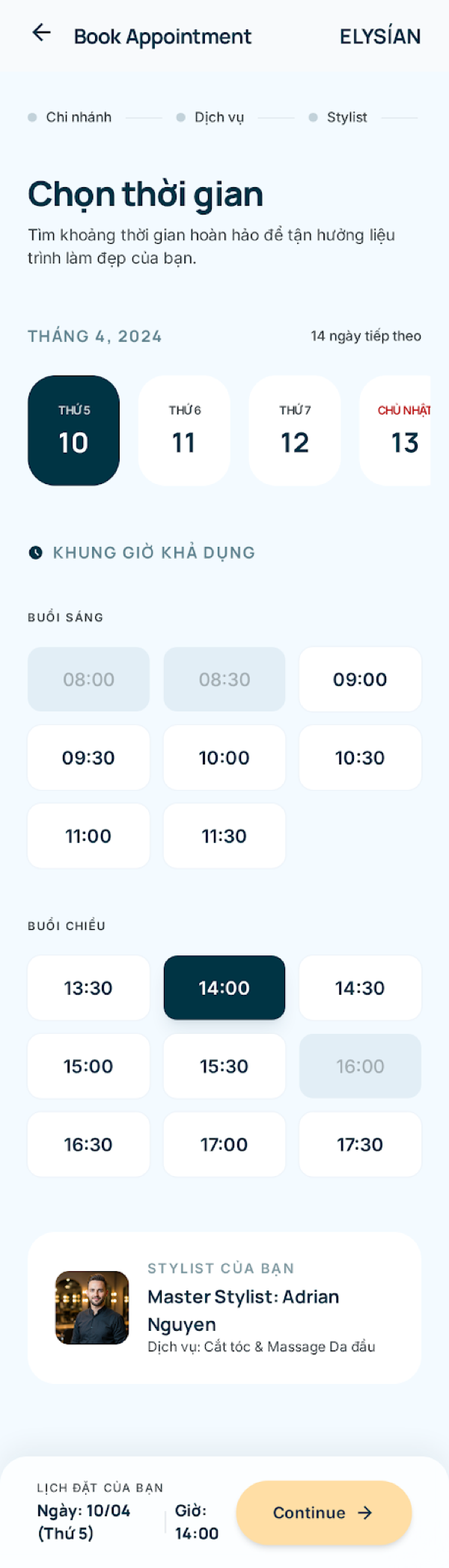Select the 15:30 time slot
The height and width of the screenshot is (1568, 449).
pyautogui.click(x=224, y=1066)
